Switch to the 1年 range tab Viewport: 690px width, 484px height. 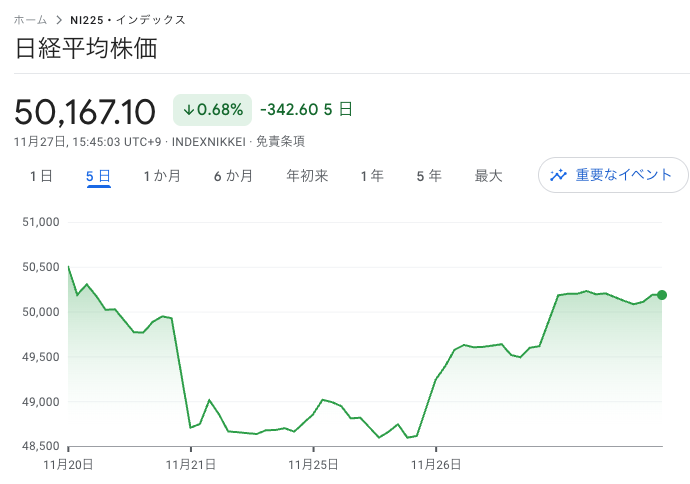pyautogui.click(x=372, y=176)
